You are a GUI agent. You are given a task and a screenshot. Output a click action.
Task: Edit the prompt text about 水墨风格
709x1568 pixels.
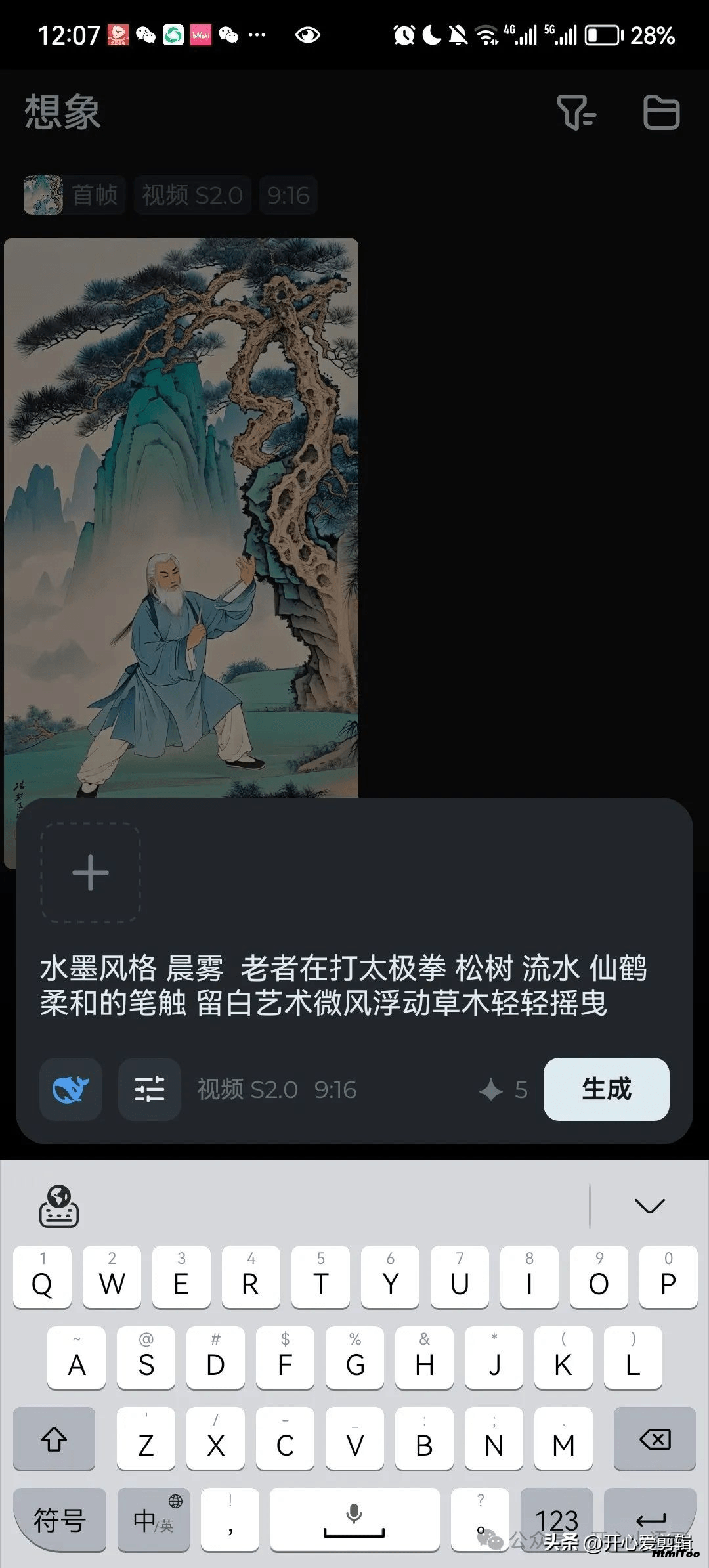coord(343,986)
